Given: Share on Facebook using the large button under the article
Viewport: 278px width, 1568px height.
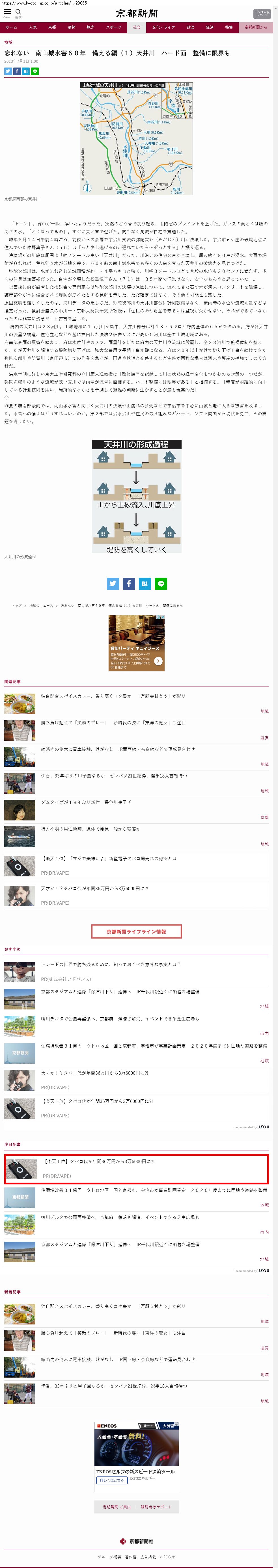Looking at the screenshot, I should (x=129, y=583).
